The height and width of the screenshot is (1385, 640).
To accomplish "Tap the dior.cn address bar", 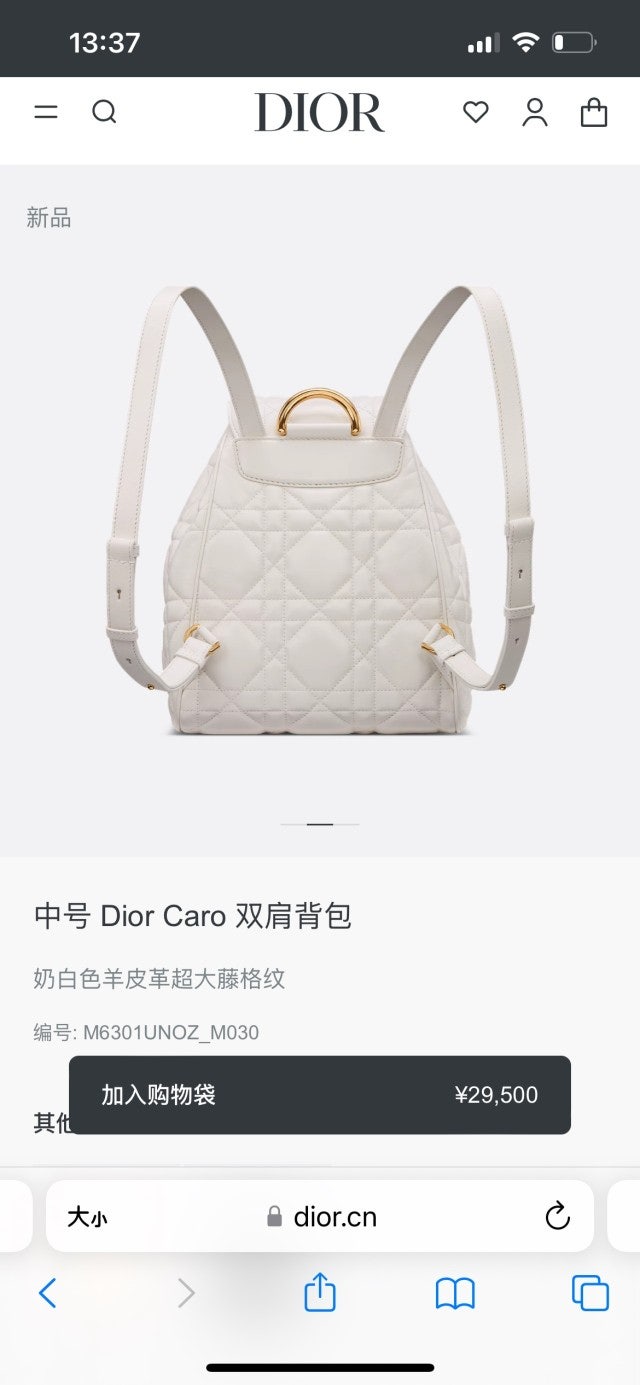I will (322, 1216).
